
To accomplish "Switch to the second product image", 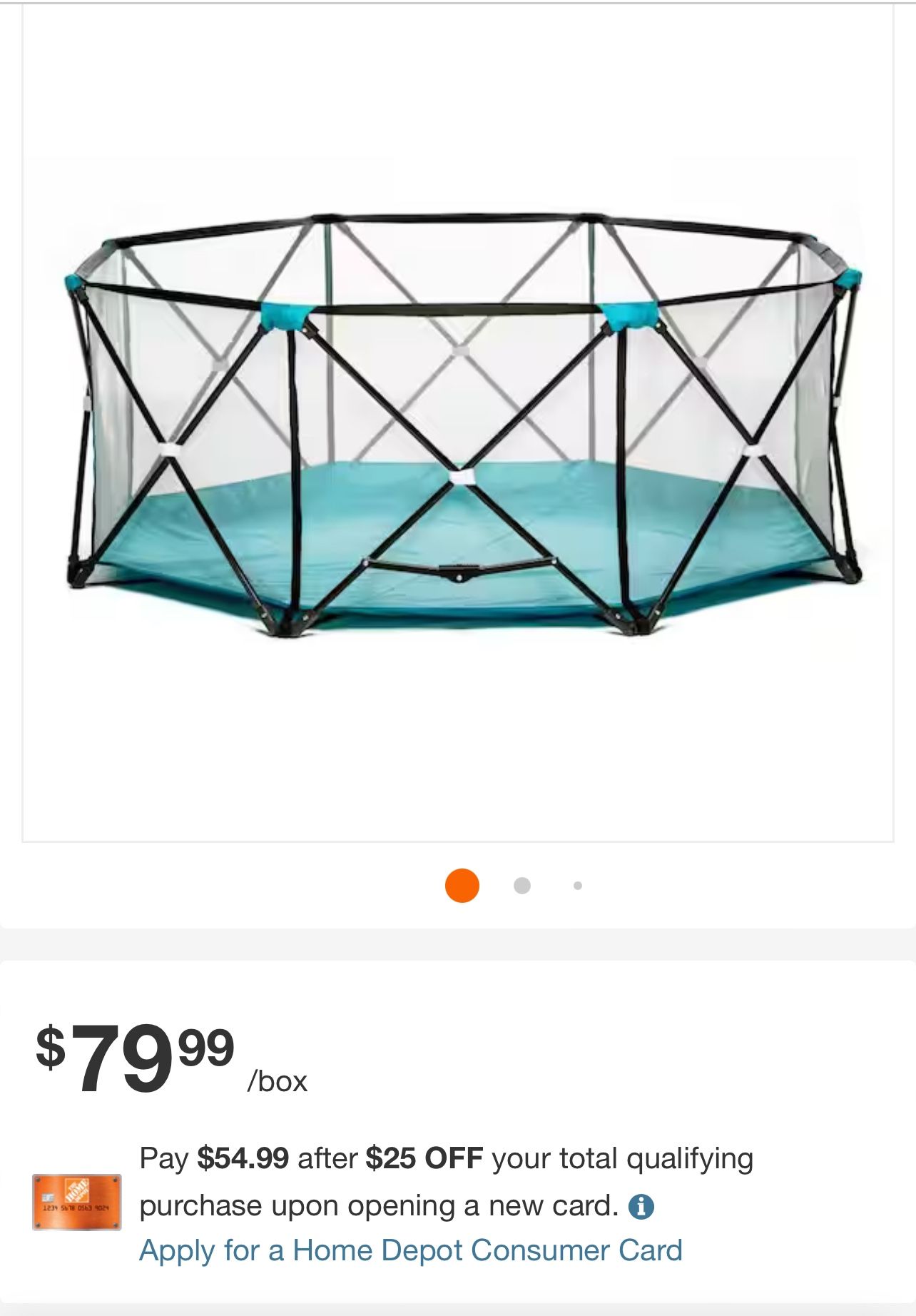I will pos(522,884).
